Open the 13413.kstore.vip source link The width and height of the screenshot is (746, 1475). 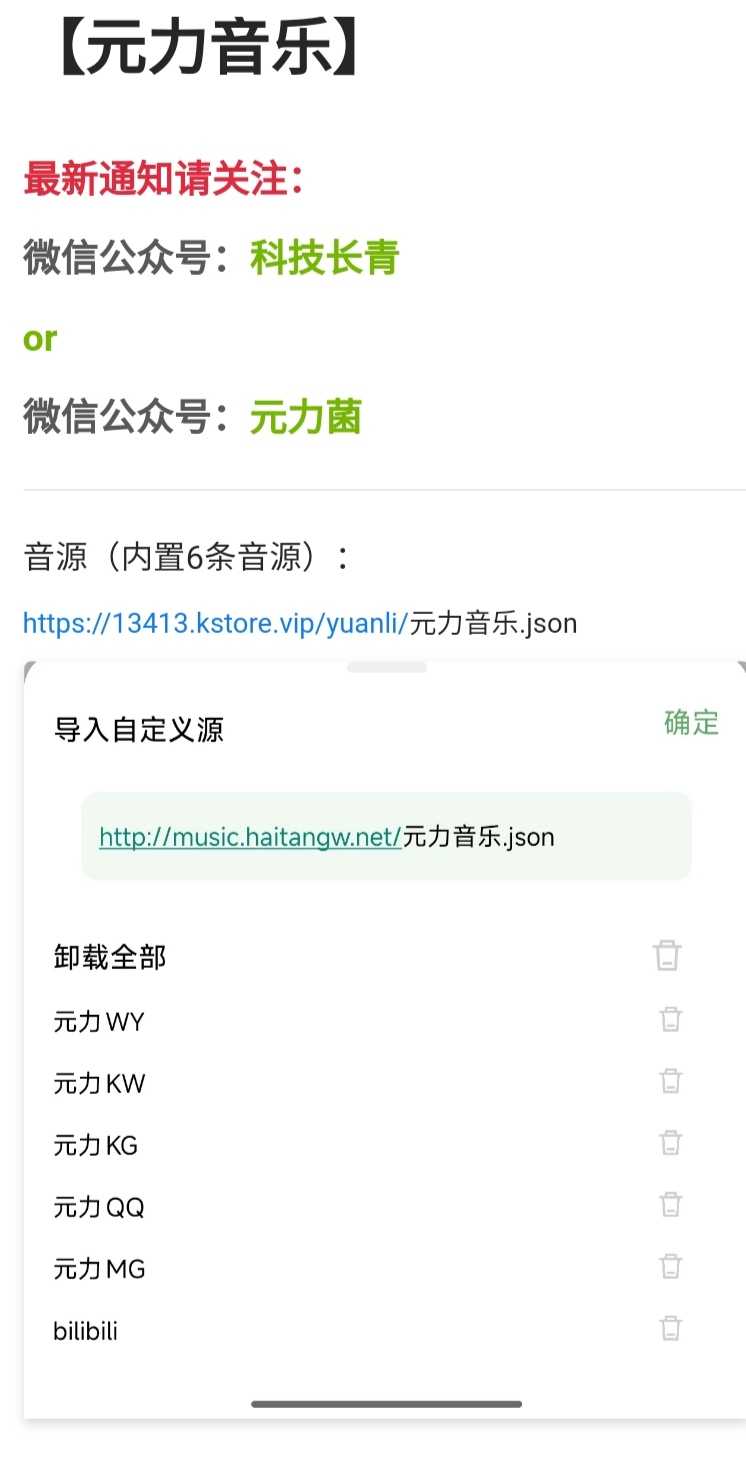pos(215,624)
